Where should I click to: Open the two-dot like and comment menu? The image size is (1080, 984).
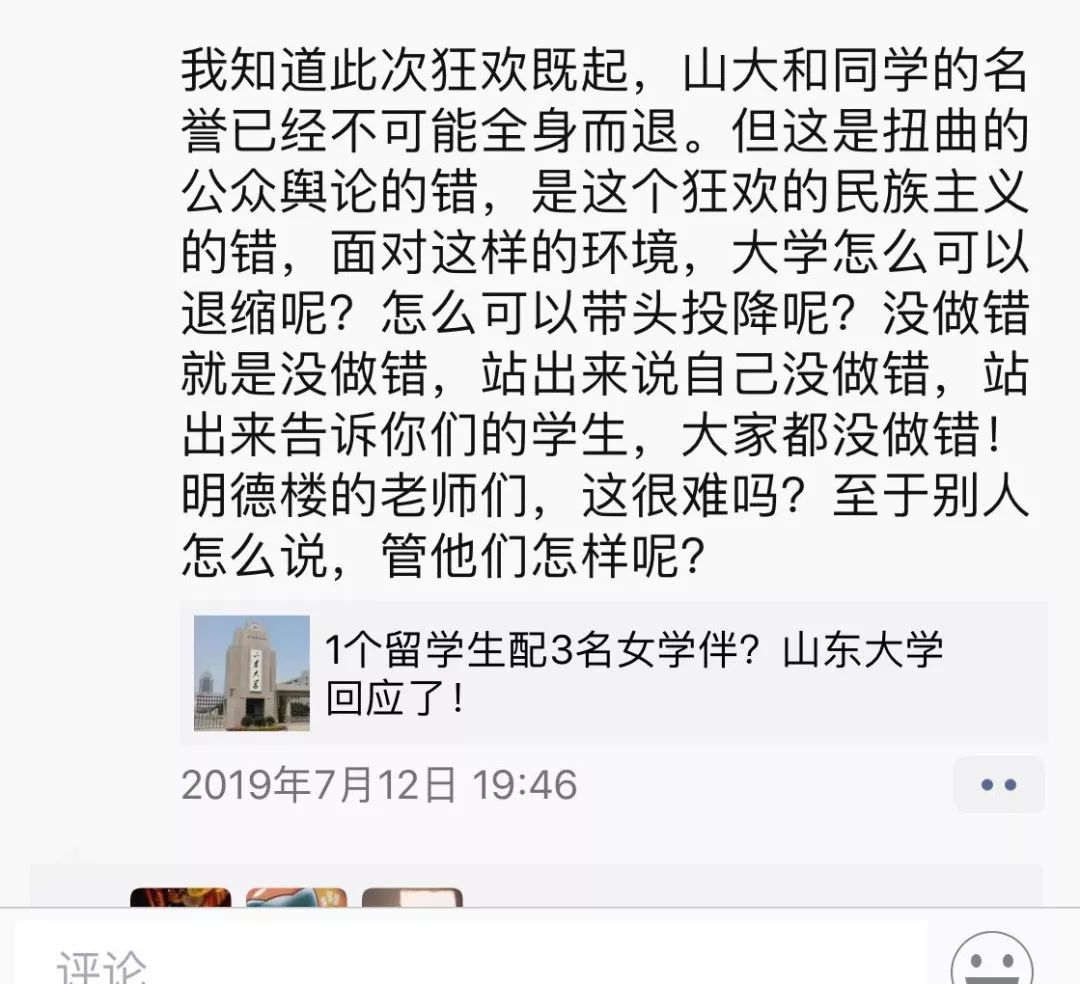[998, 785]
